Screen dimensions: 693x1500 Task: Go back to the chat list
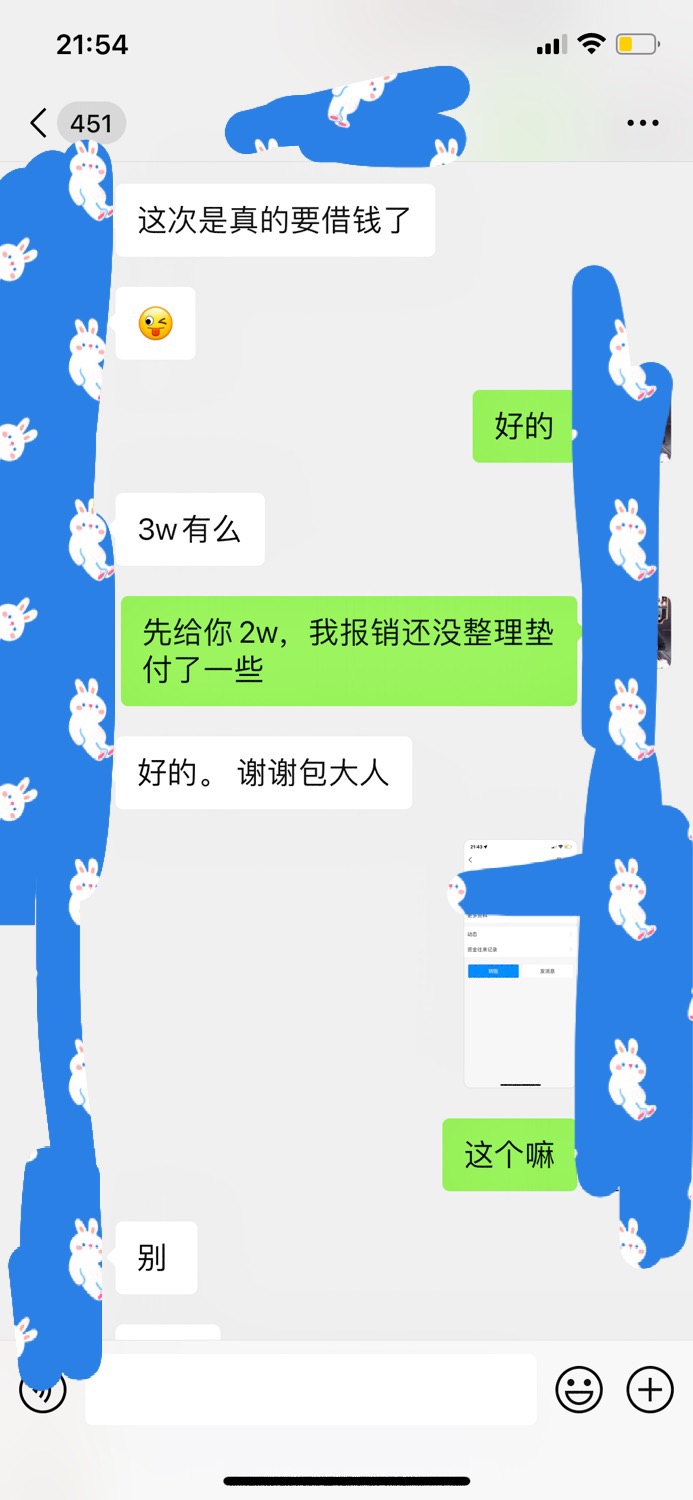point(38,124)
